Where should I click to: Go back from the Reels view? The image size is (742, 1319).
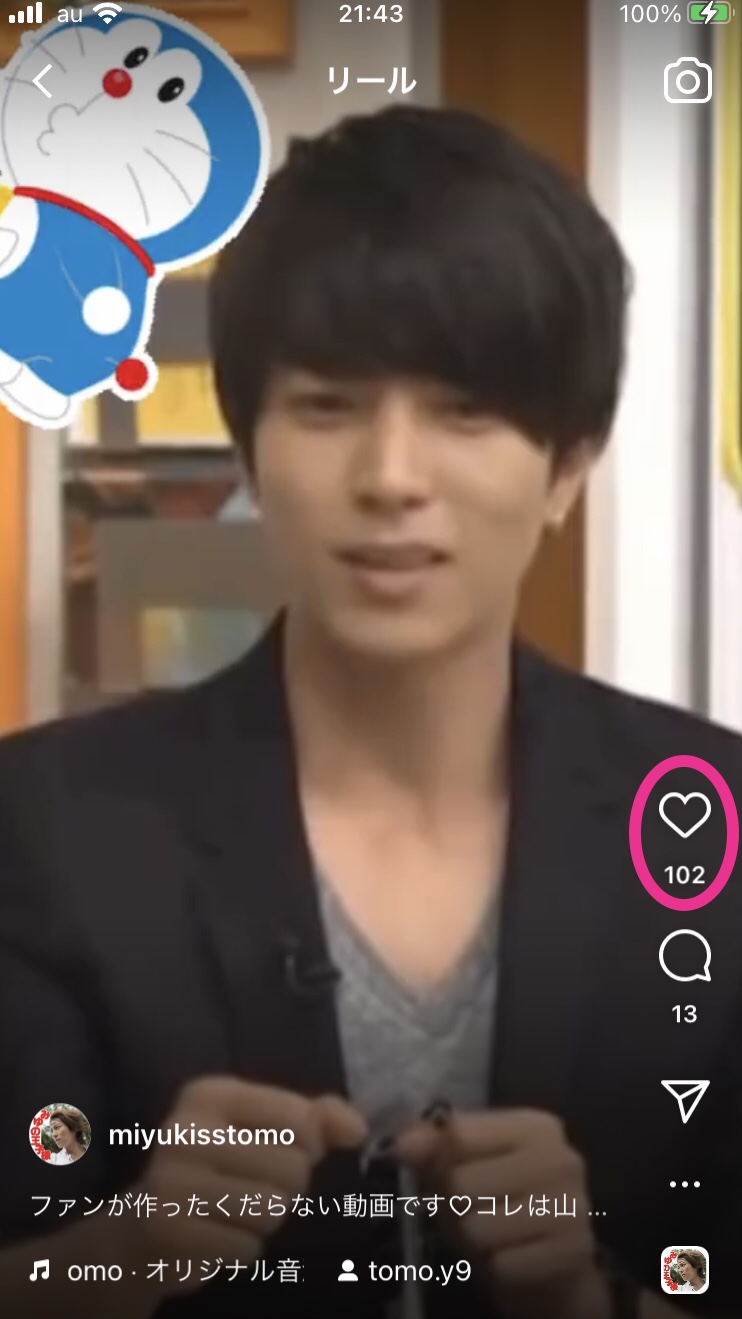pos(42,81)
